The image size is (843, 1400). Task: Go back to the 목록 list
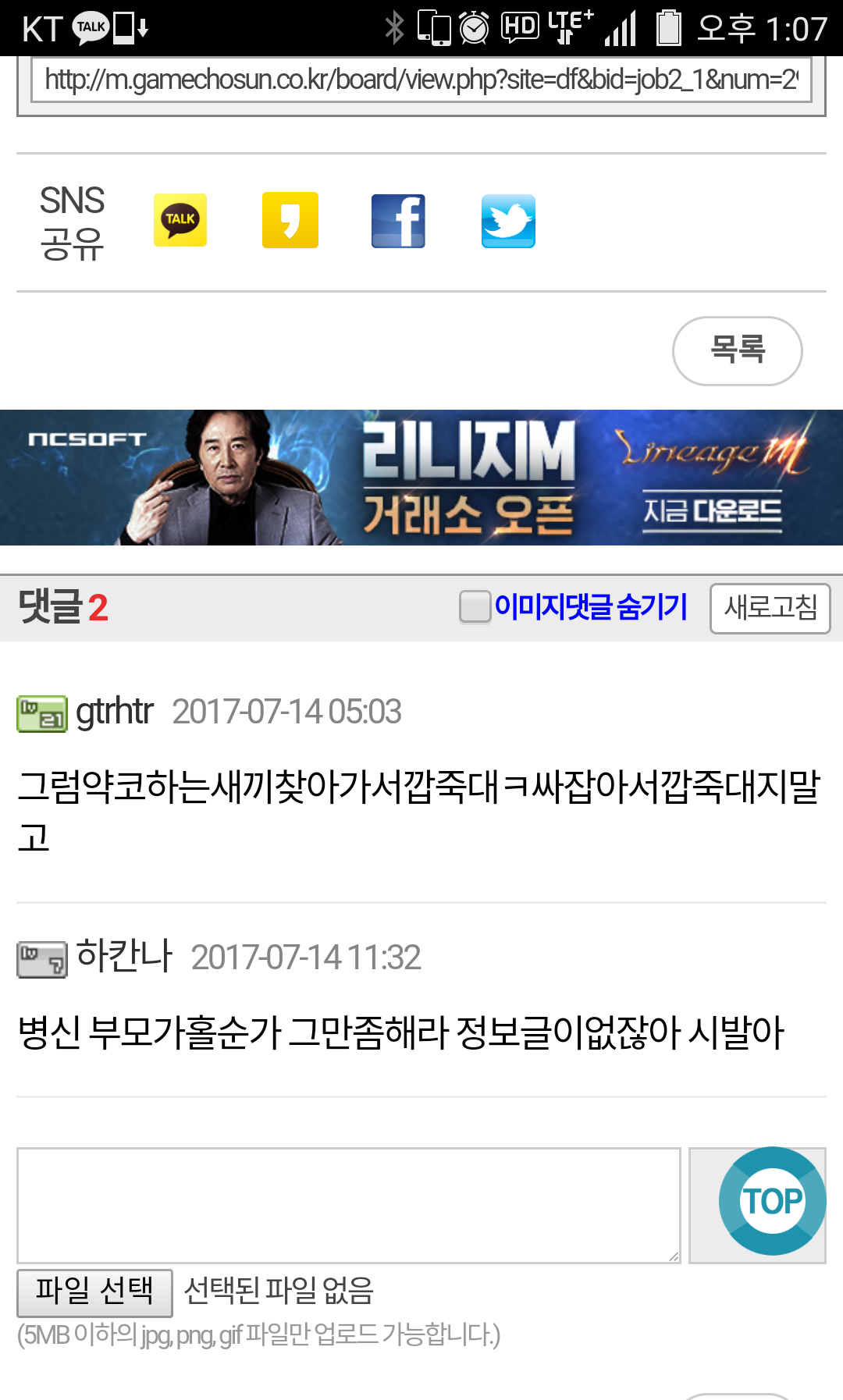tap(738, 351)
